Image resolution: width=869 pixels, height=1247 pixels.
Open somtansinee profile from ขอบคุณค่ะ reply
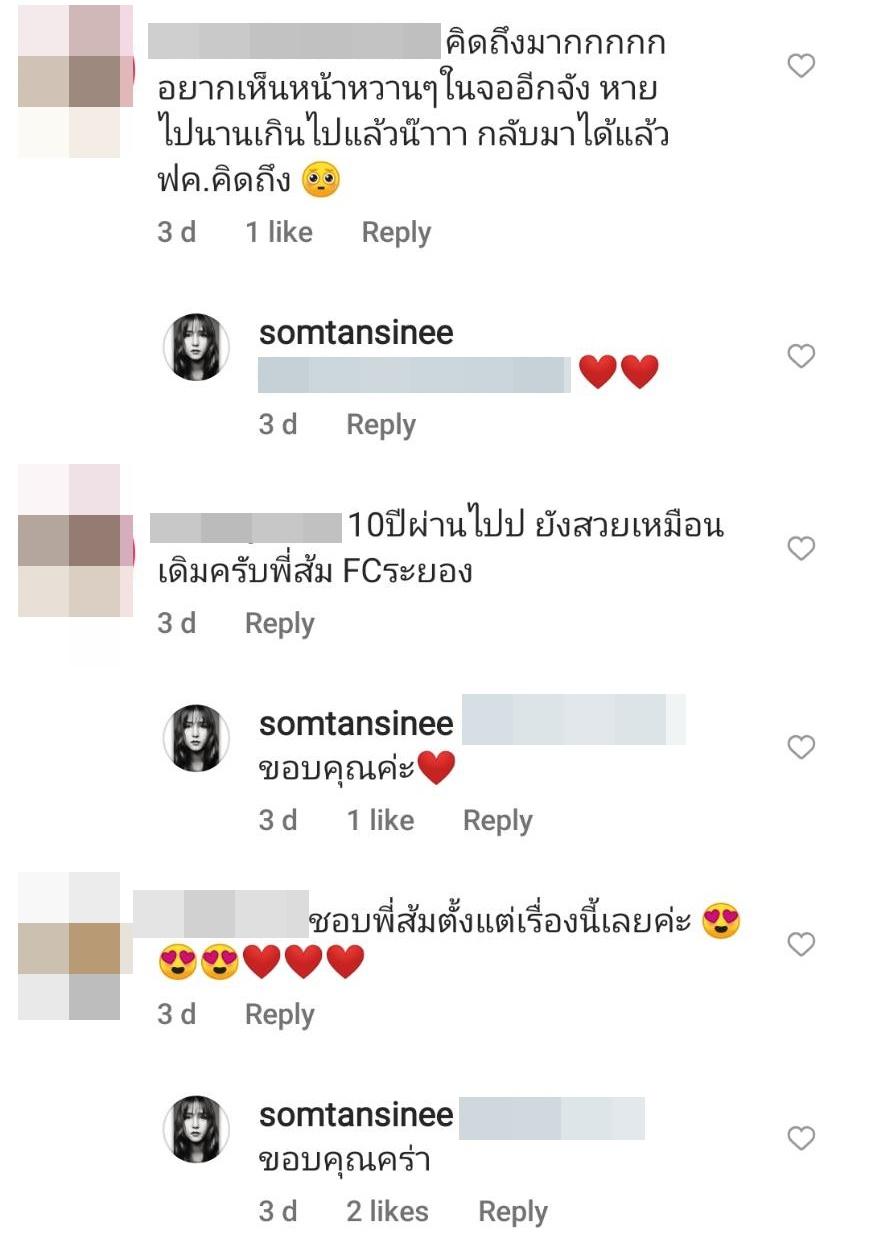[356, 723]
